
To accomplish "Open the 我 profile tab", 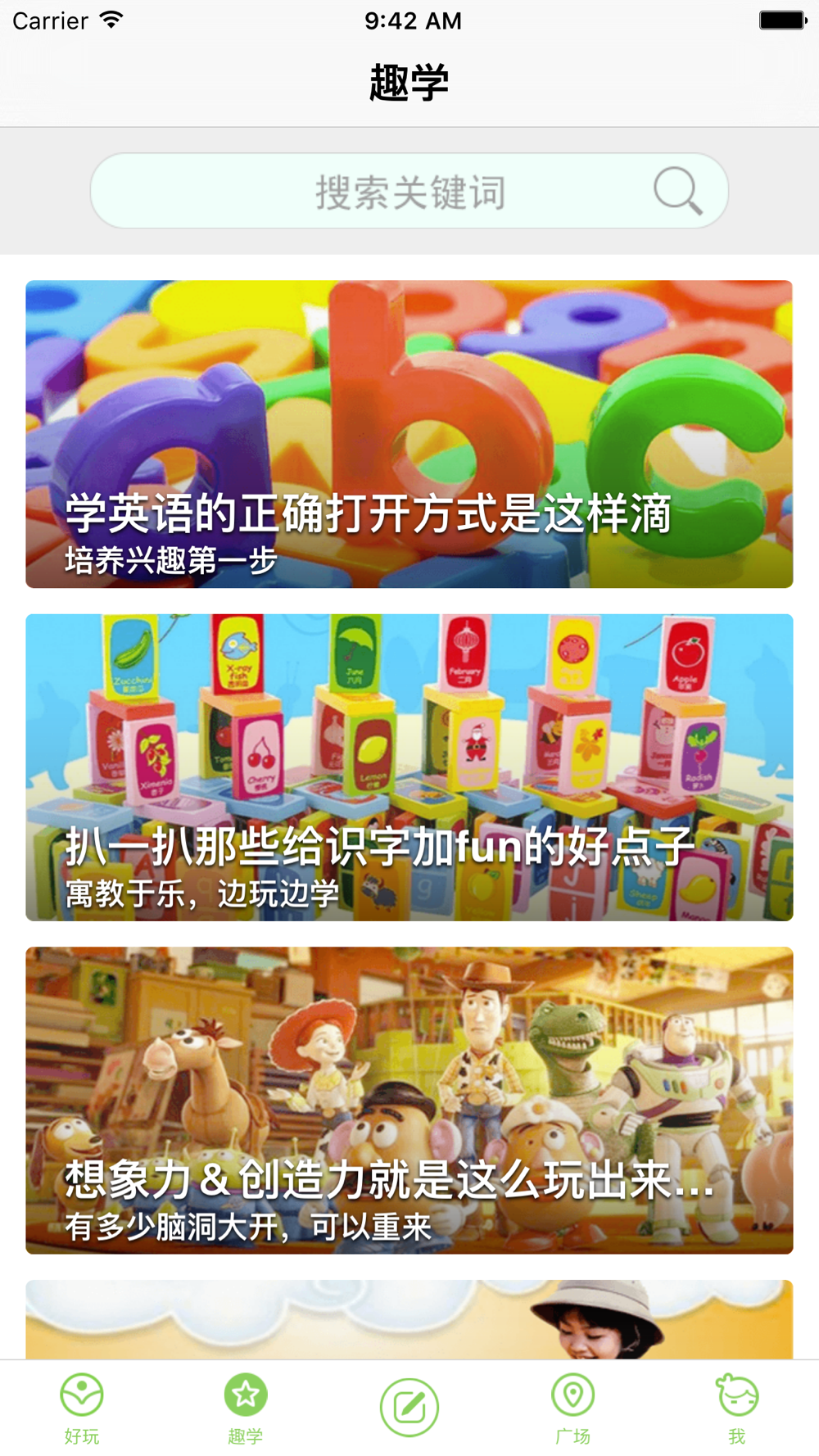I will [737, 1409].
